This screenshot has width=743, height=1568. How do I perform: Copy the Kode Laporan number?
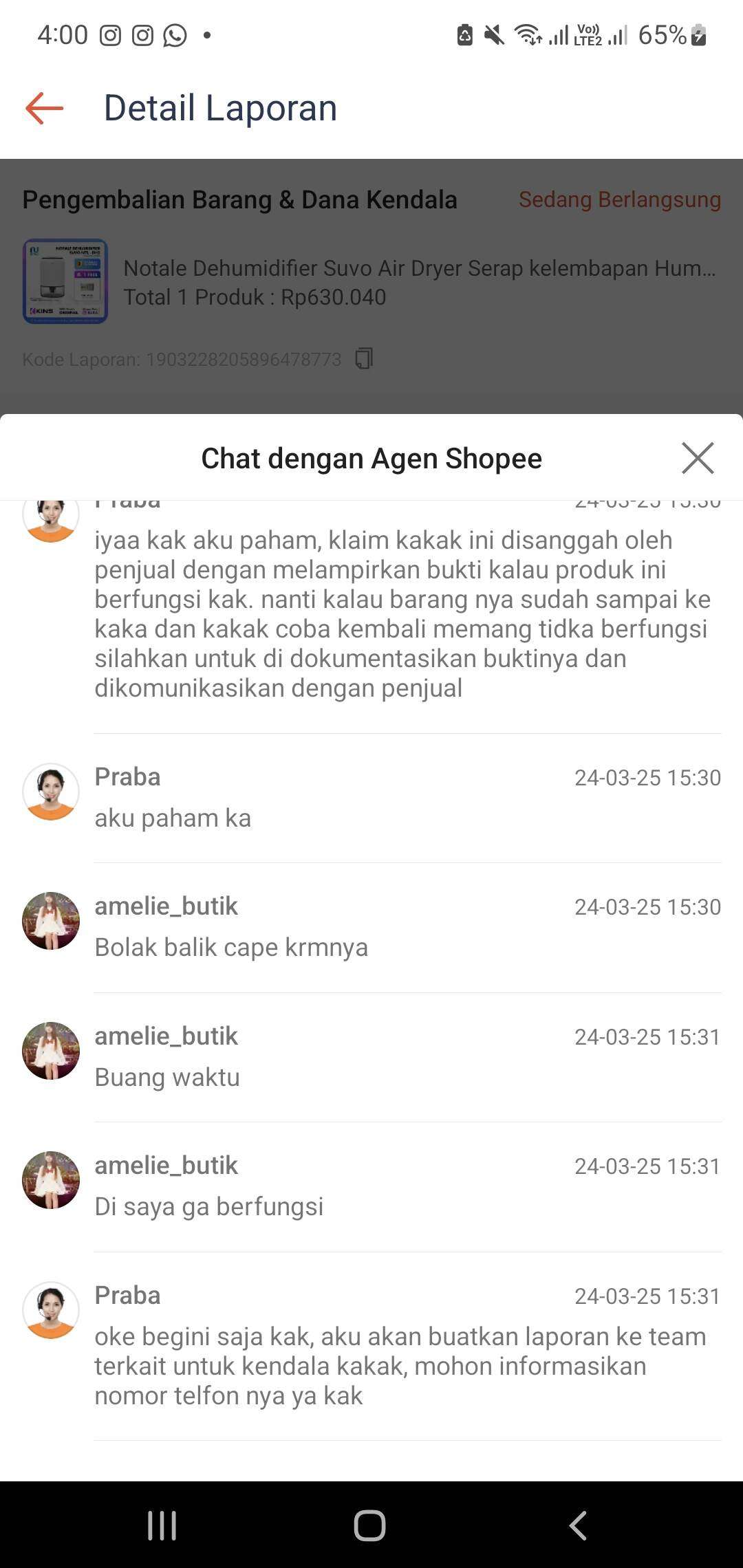point(364,358)
